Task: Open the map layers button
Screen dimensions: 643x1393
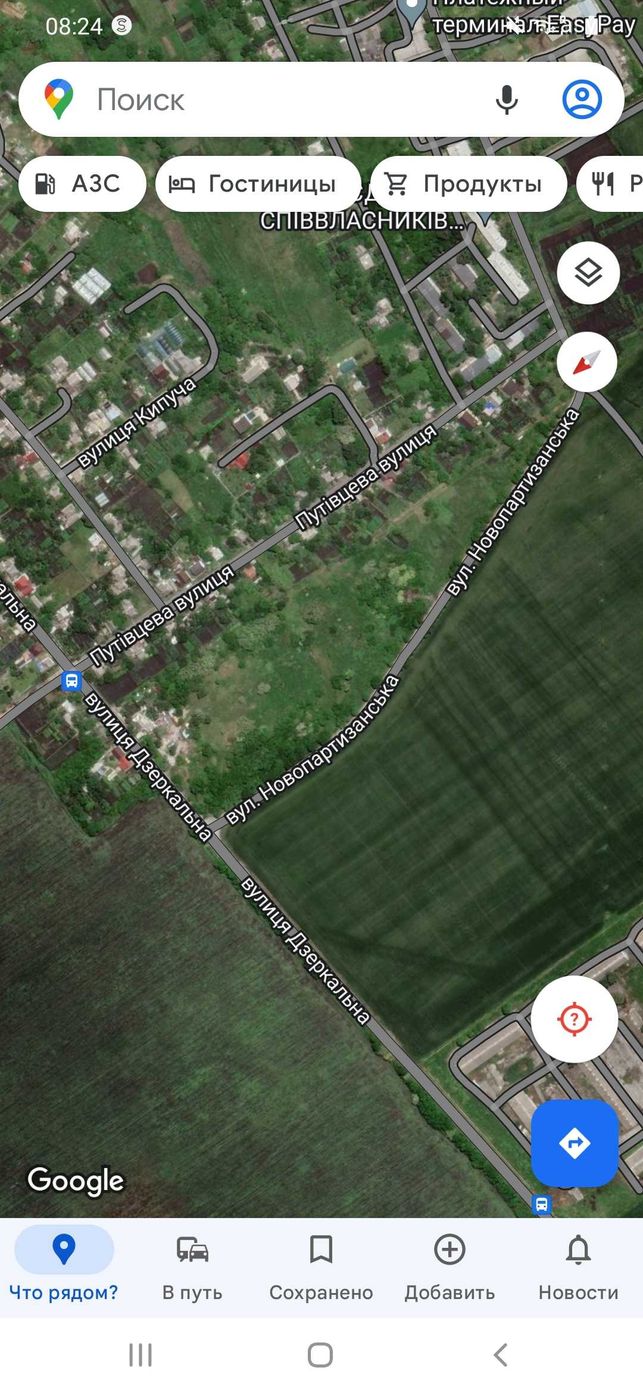Action: (588, 273)
